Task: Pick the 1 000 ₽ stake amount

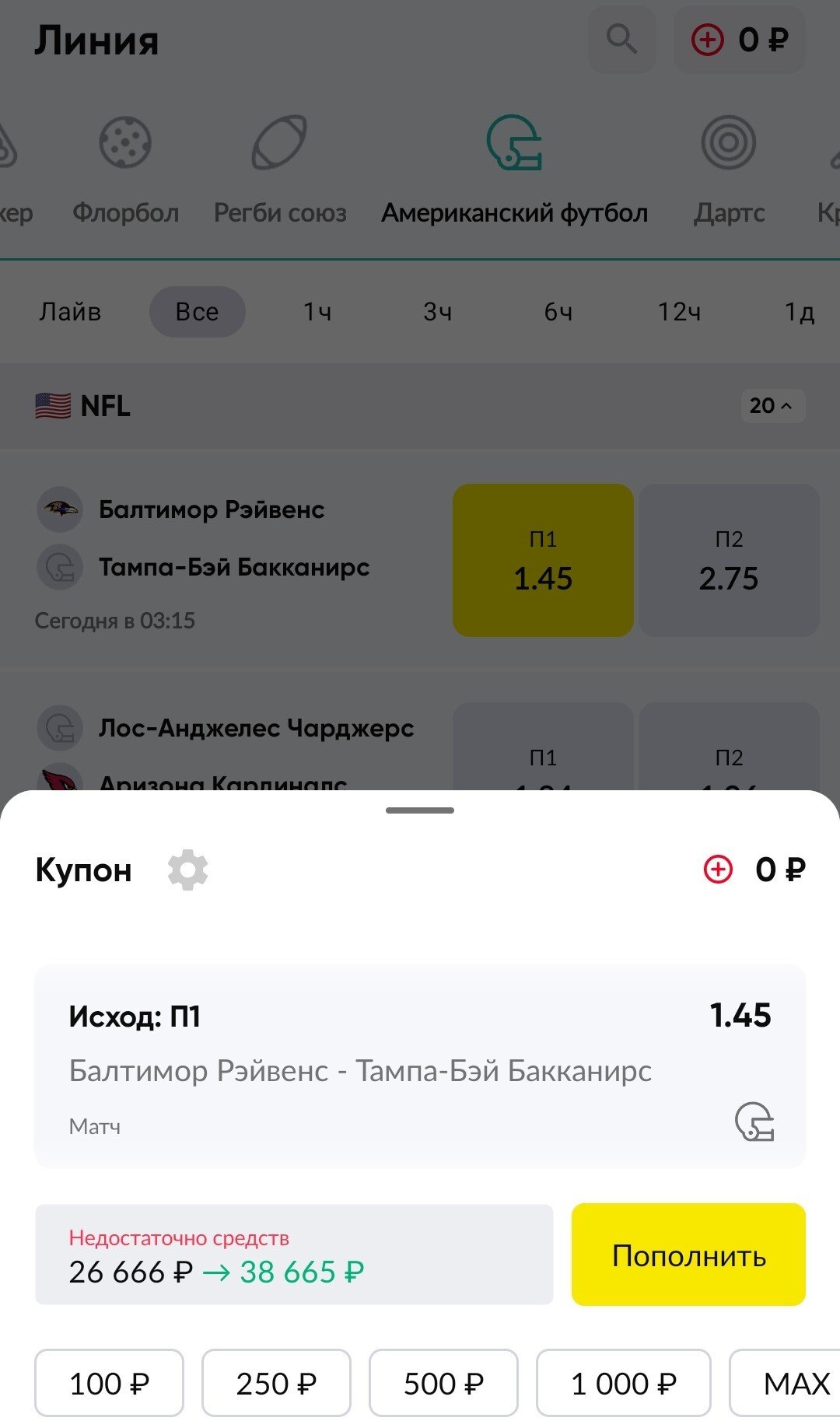Action: (624, 1383)
